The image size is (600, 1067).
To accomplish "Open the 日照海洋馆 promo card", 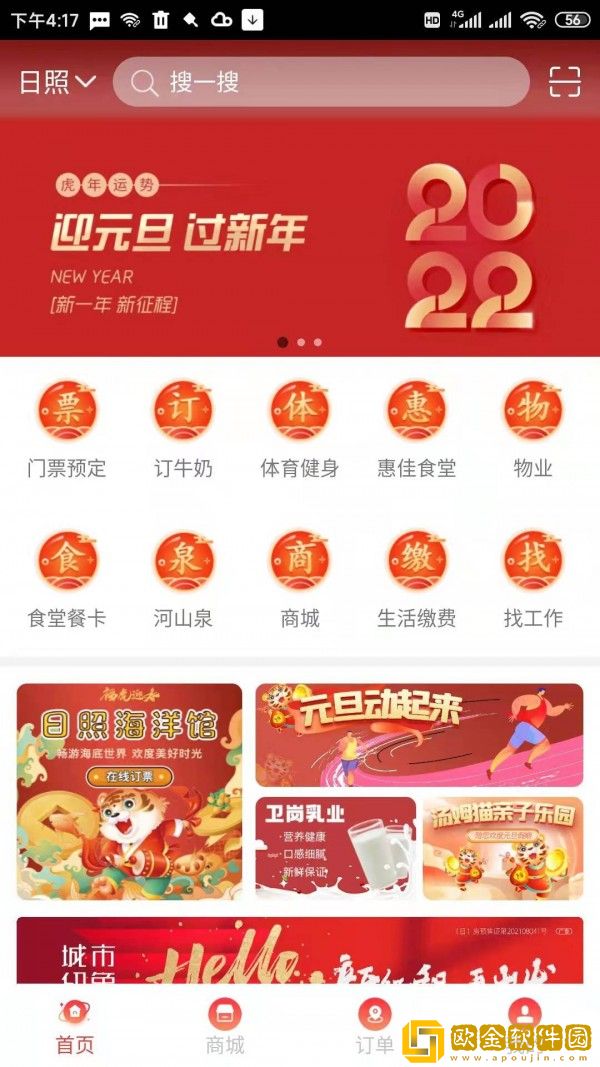I will point(129,791).
